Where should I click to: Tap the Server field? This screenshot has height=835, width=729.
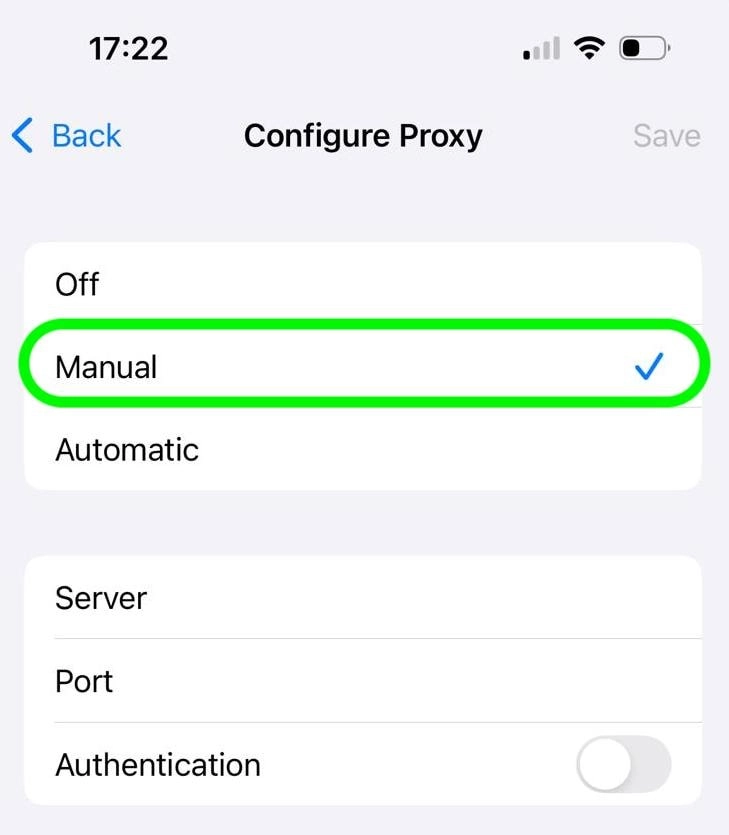coord(362,598)
